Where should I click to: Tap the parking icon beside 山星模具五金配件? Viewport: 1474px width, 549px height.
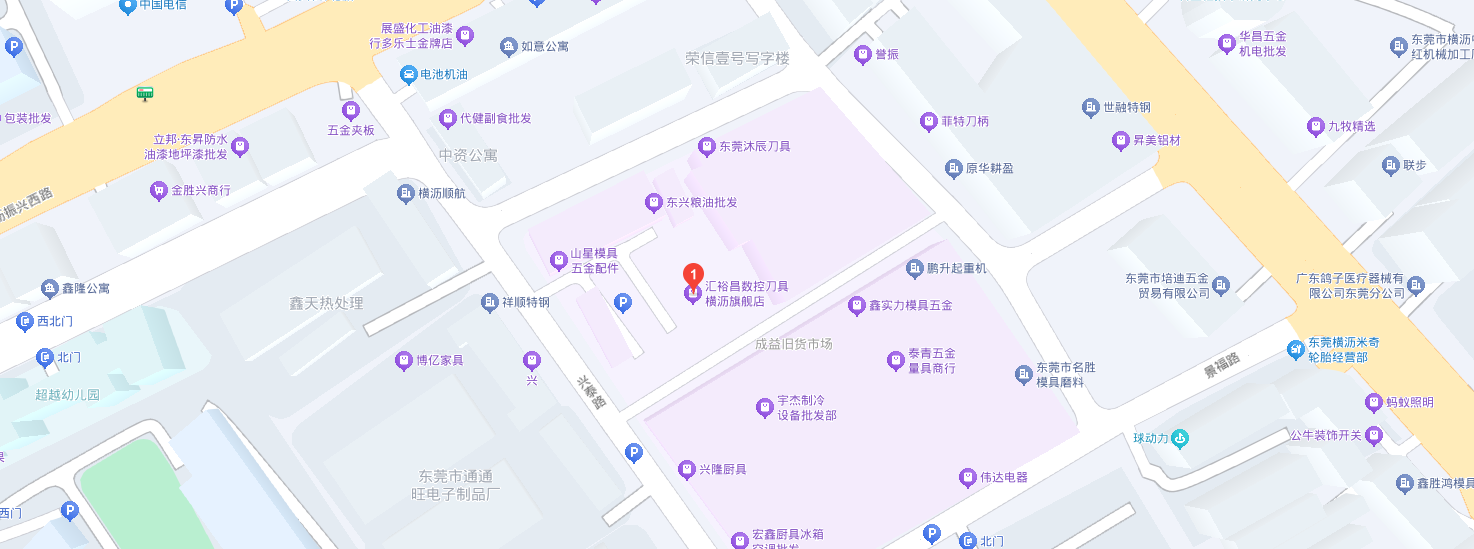(x=622, y=302)
